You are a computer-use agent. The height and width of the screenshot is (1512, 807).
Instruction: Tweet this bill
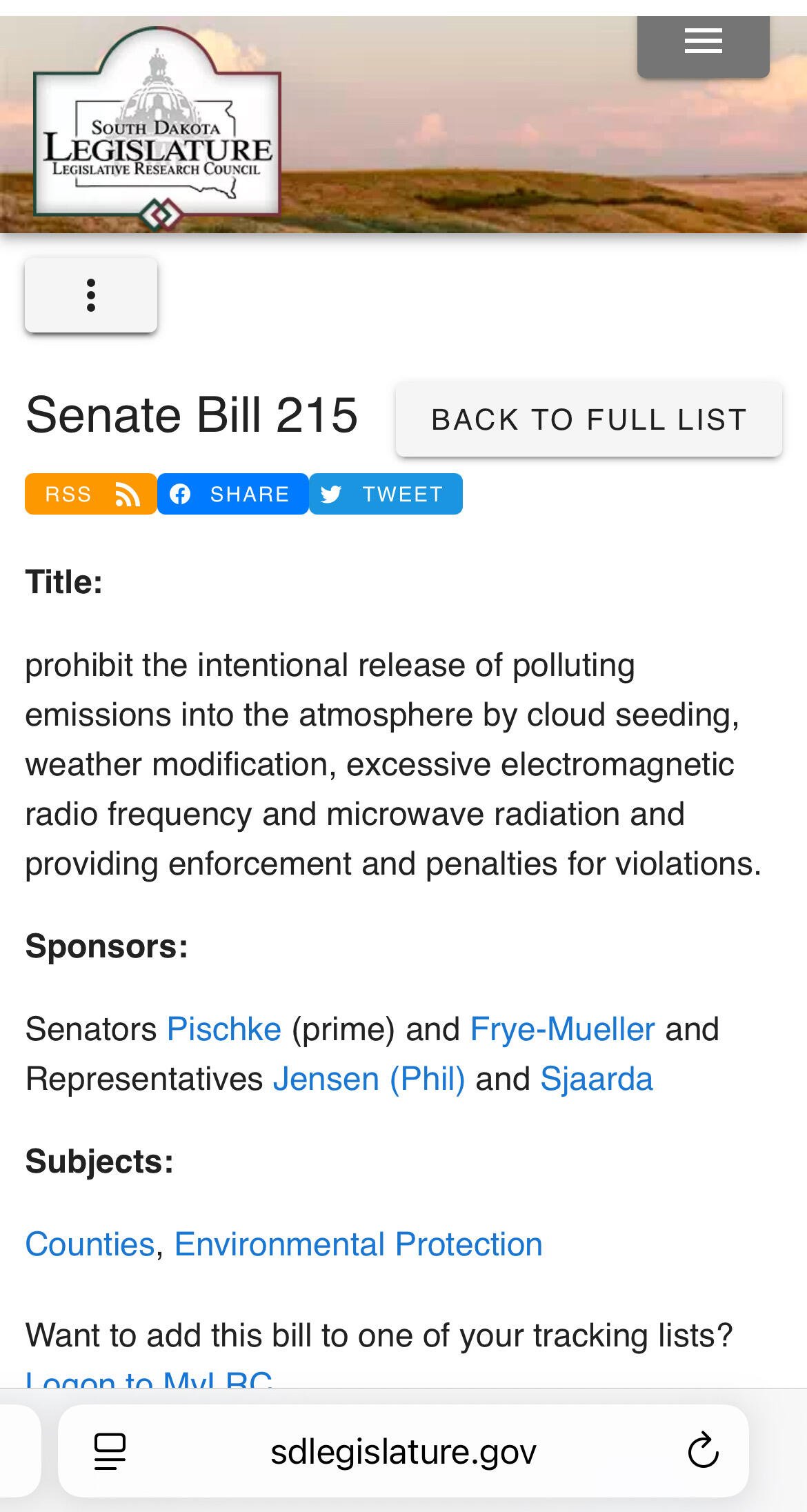386,494
